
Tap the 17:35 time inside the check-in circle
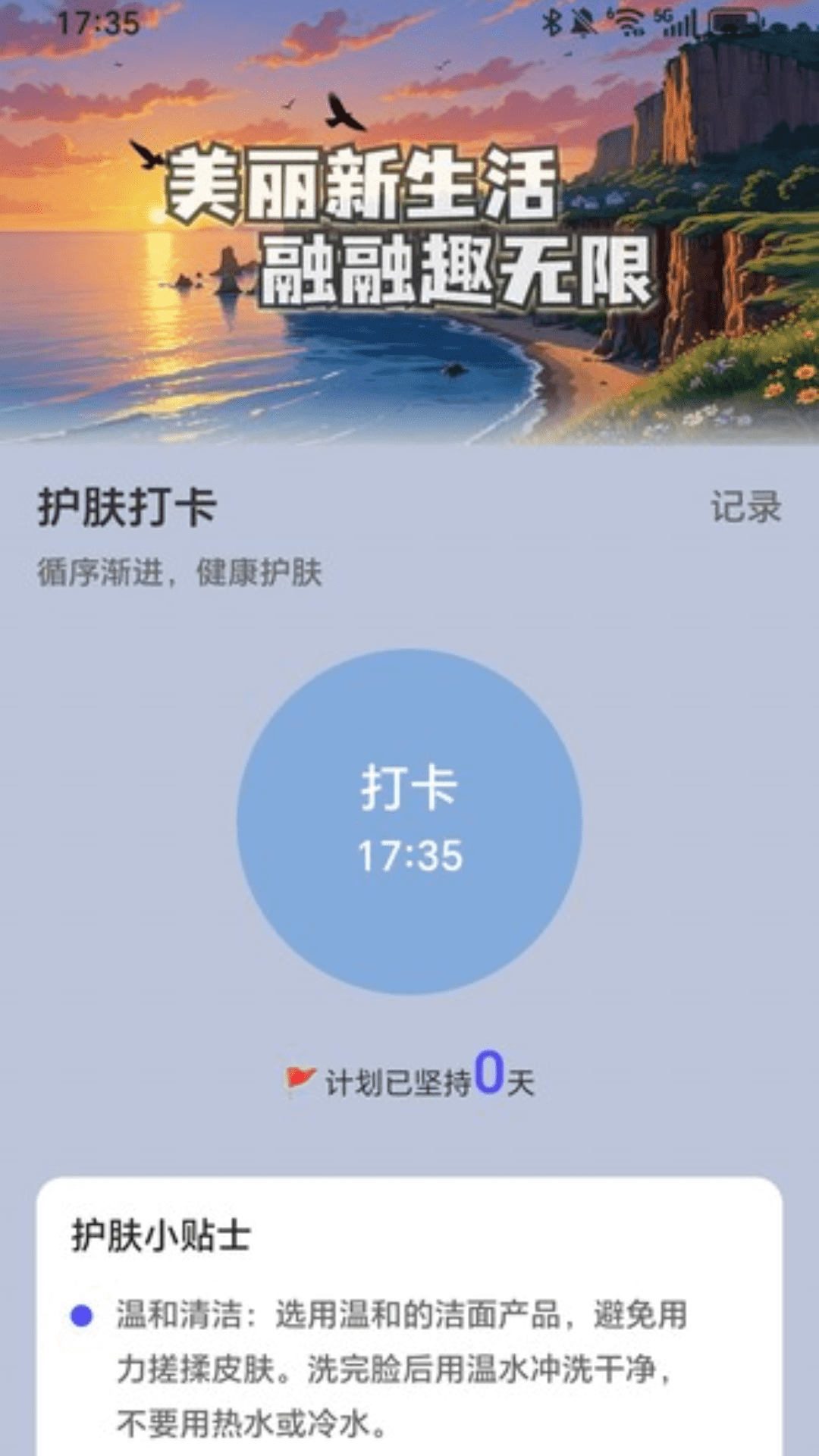coord(409,857)
